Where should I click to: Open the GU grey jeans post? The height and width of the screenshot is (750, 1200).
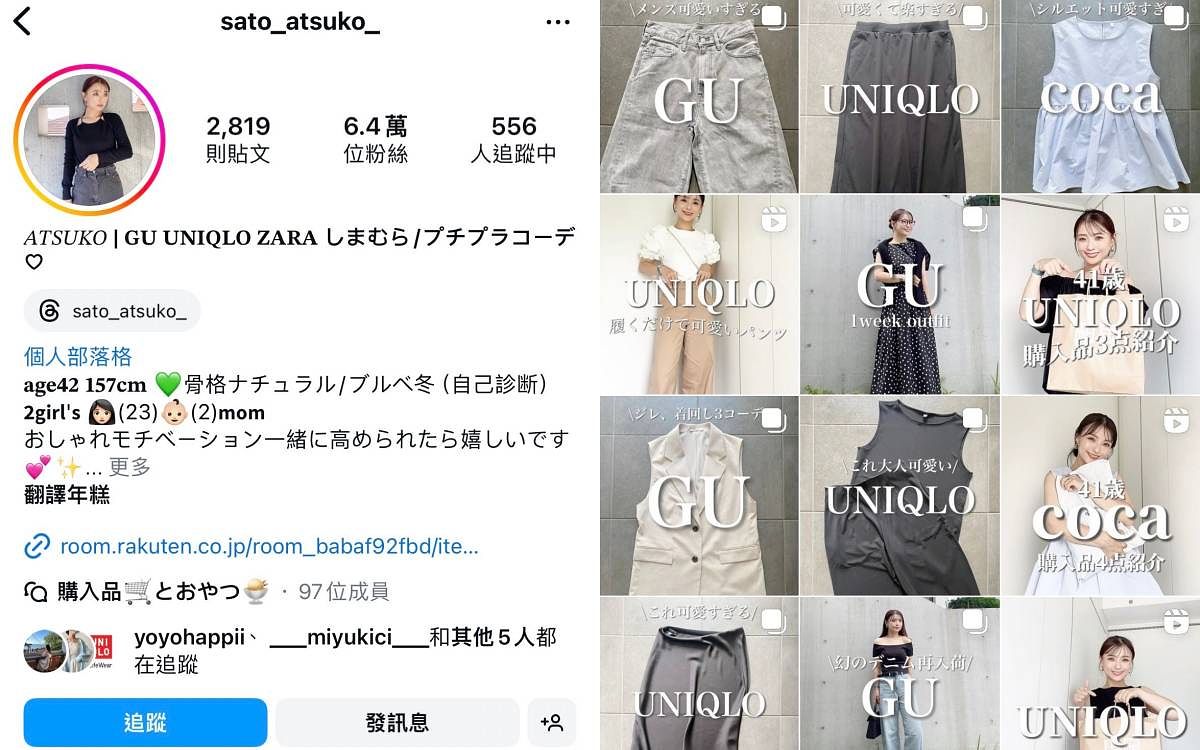pos(698,97)
